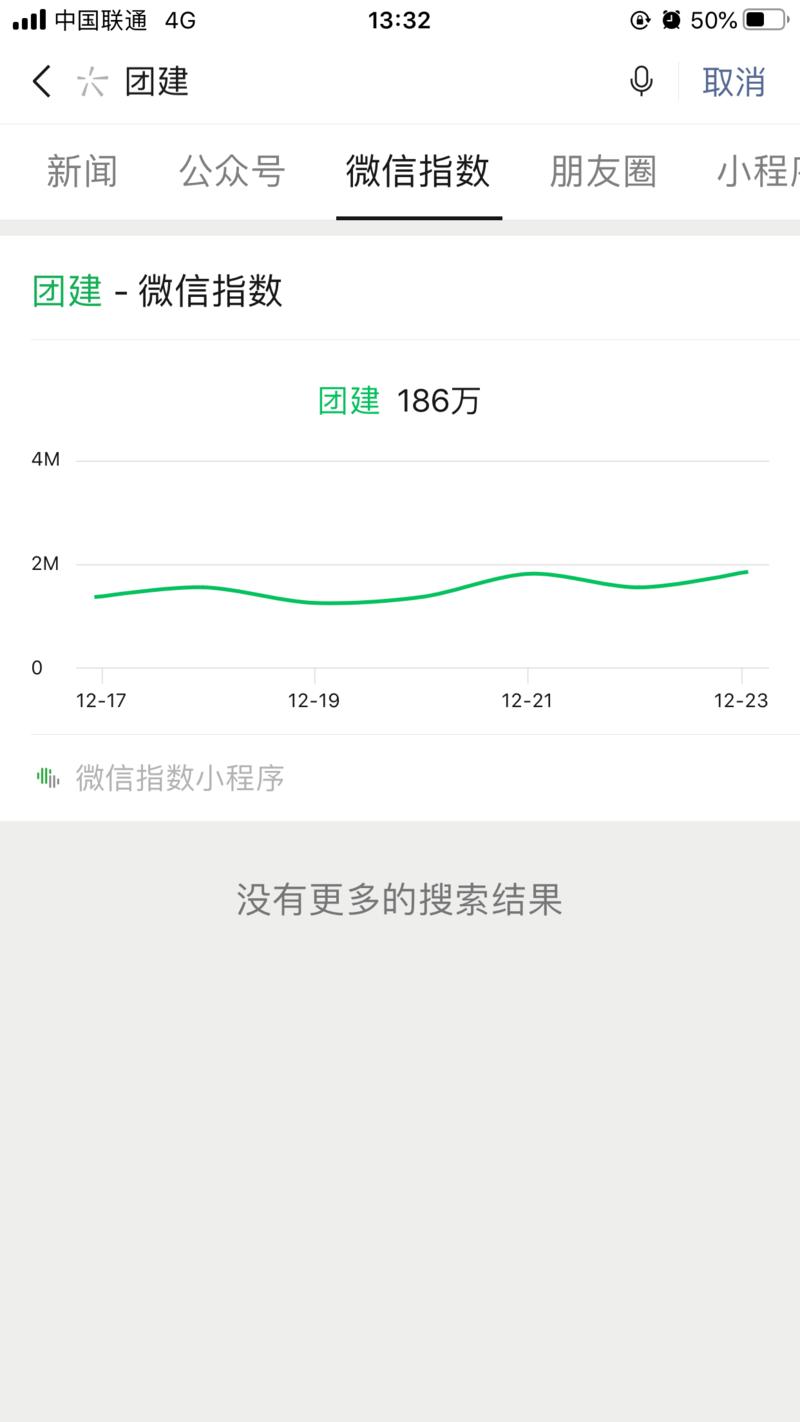Tap the back arrow icon
This screenshot has height=1422, width=800.
[x=40, y=82]
